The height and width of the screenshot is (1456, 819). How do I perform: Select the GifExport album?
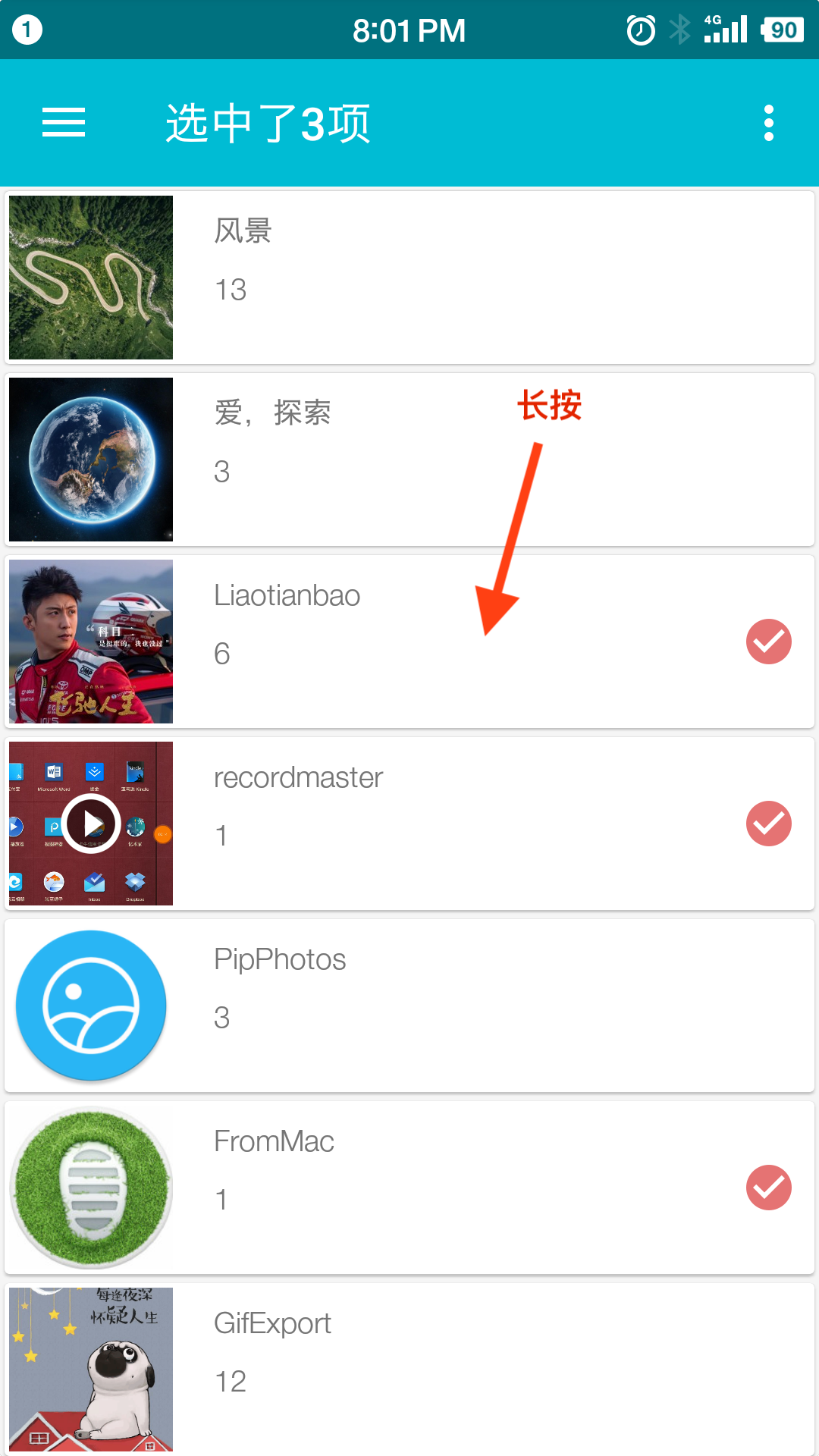click(x=409, y=1370)
